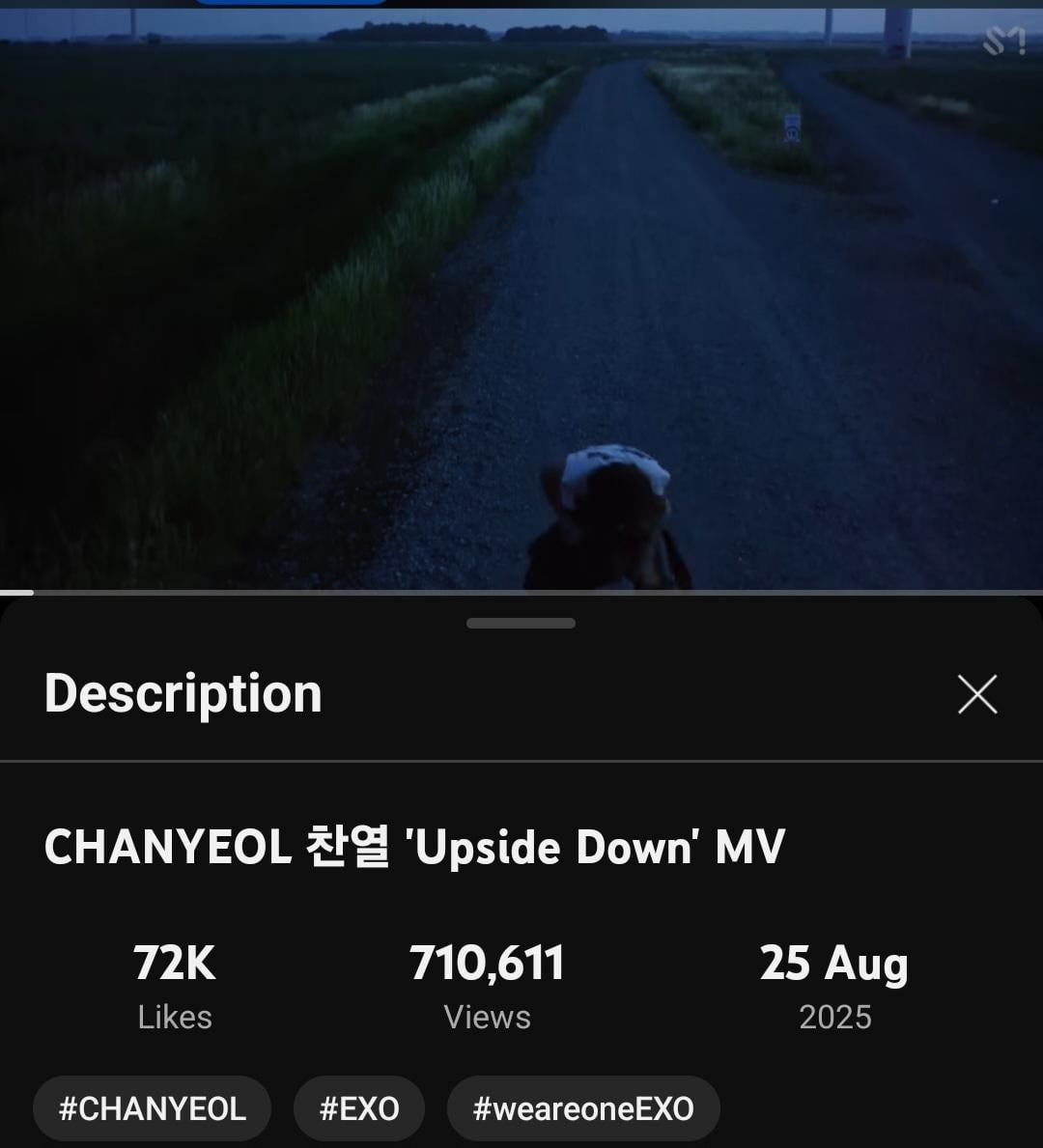Close the Description panel
Image resolution: width=1043 pixels, height=1148 pixels.
click(x=976, y=694)
